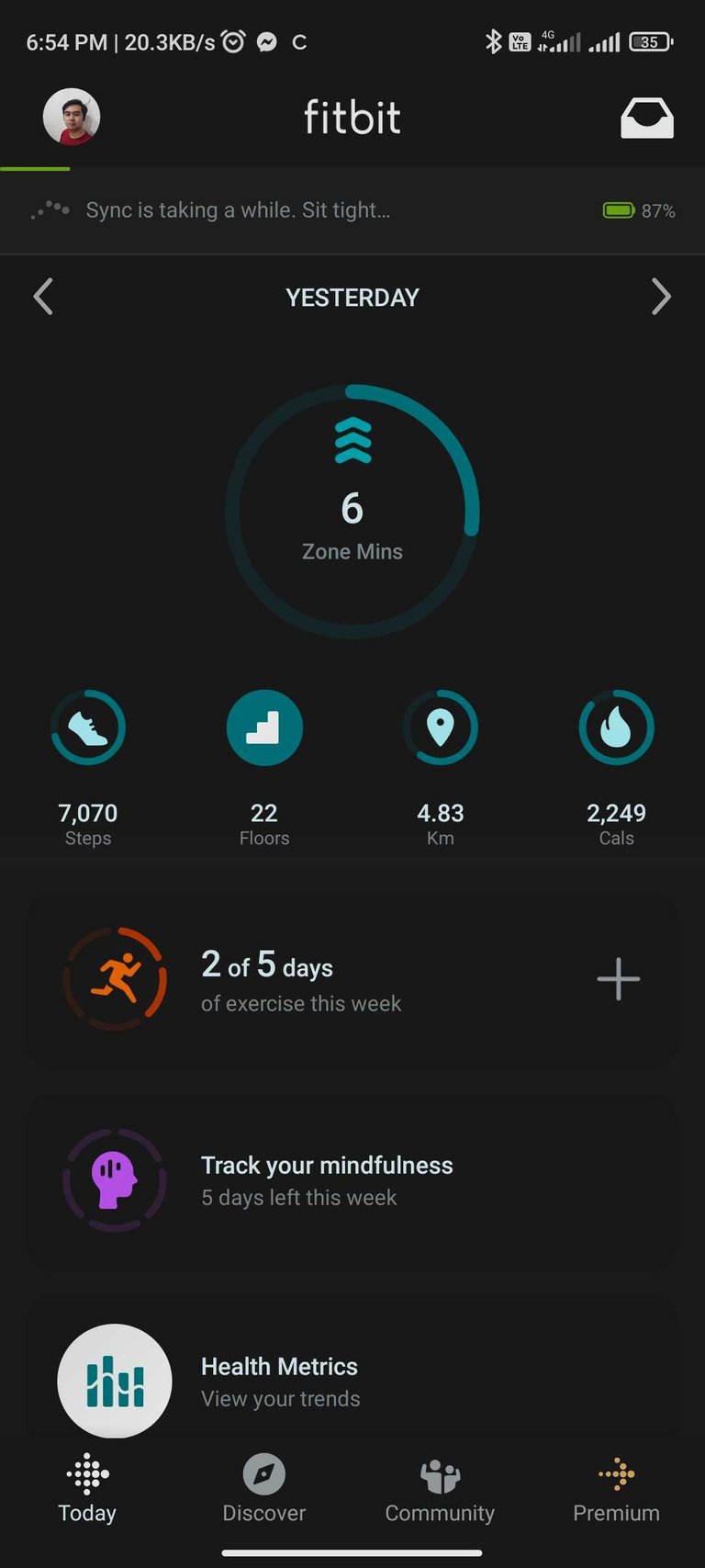Tap the device sync status bar
The width and height of the screenshot is (705, 1568).
352,210
